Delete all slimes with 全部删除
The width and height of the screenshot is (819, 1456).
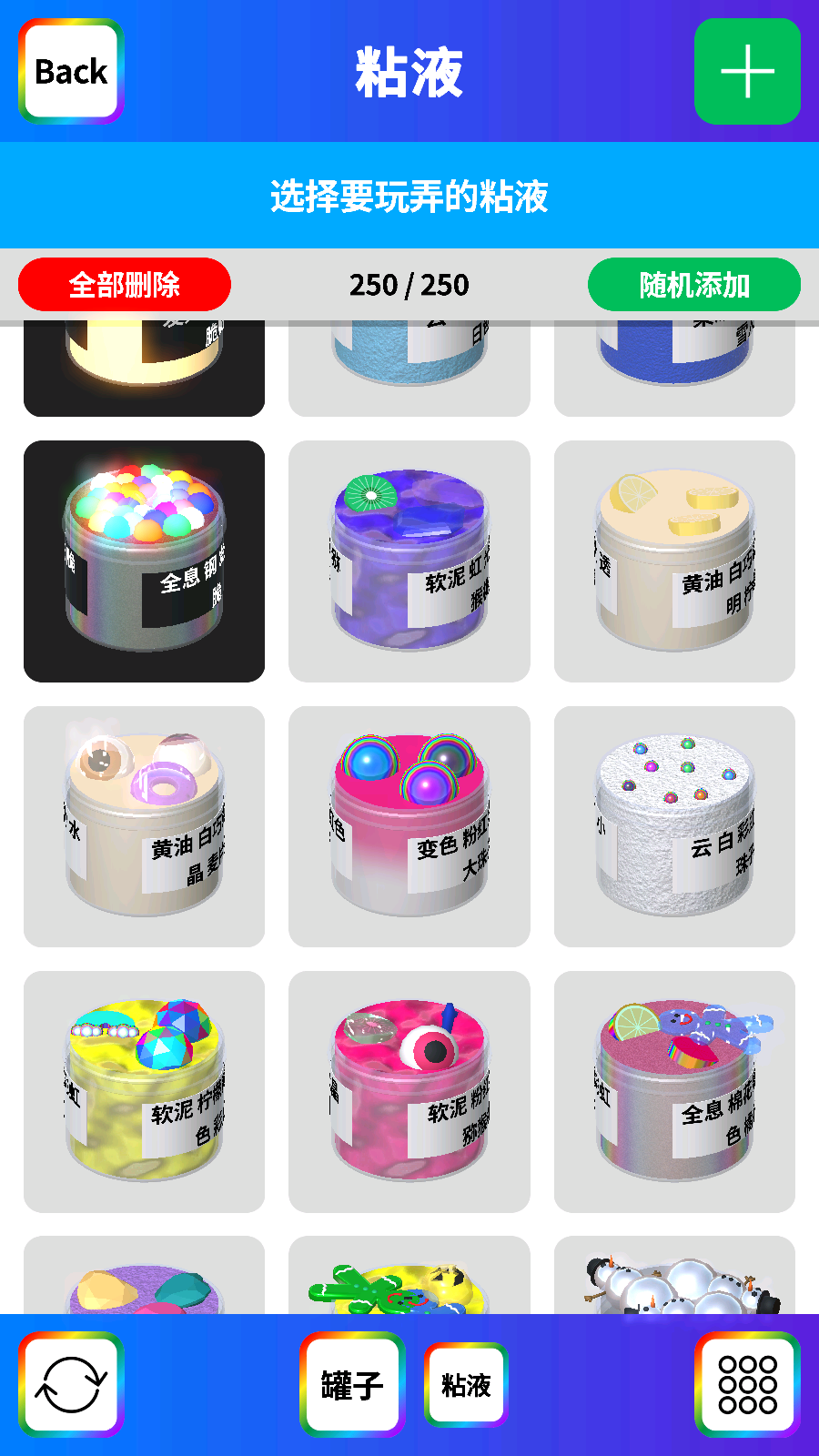click(125, 285)
